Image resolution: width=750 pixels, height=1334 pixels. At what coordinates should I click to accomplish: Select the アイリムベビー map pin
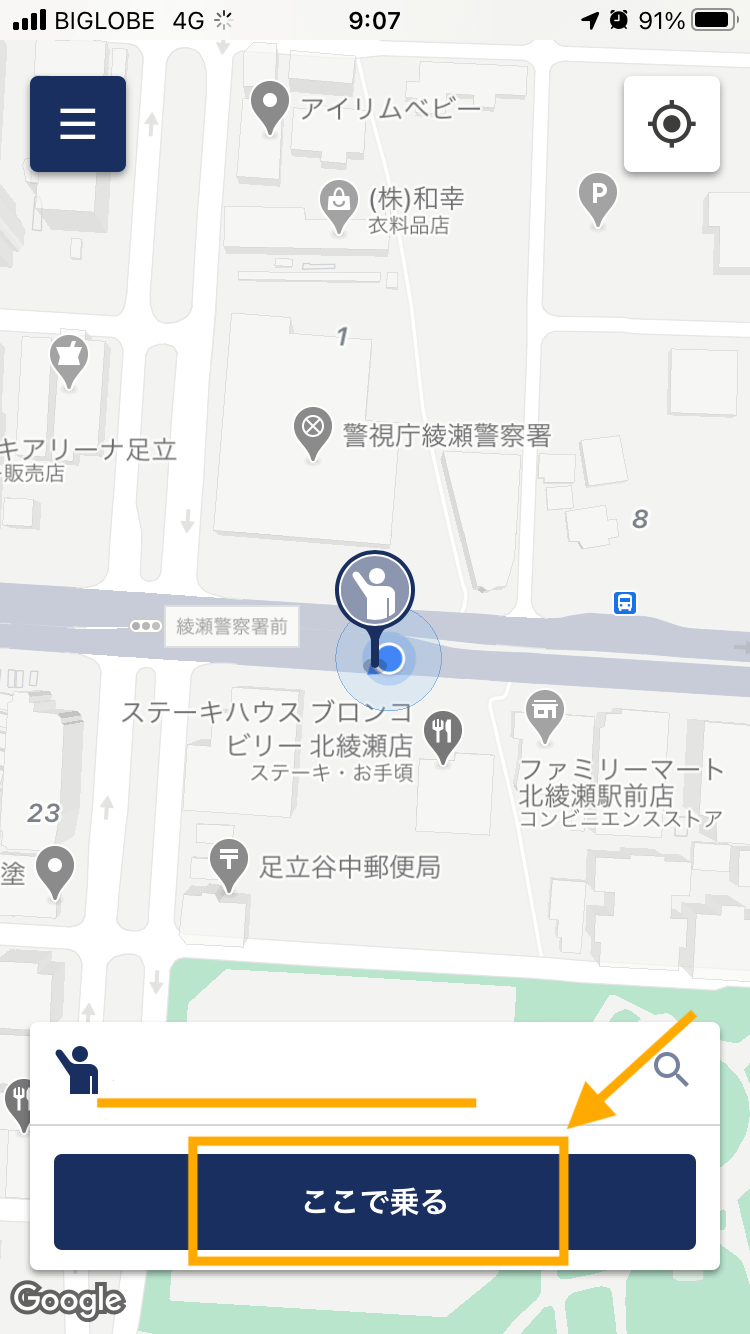[x=269, y=104]
